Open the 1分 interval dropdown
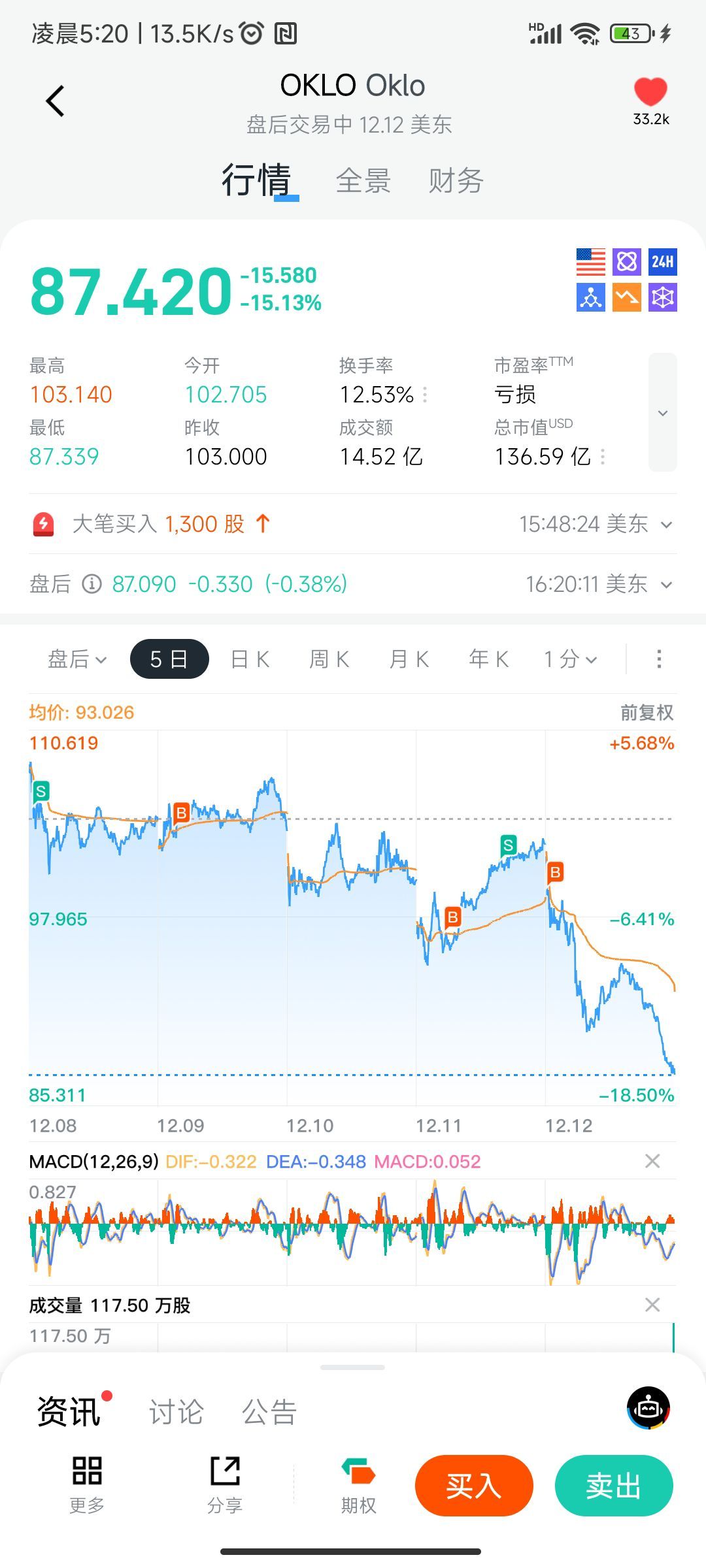This screenshot has height=1568, width=706. coord(571,659)
